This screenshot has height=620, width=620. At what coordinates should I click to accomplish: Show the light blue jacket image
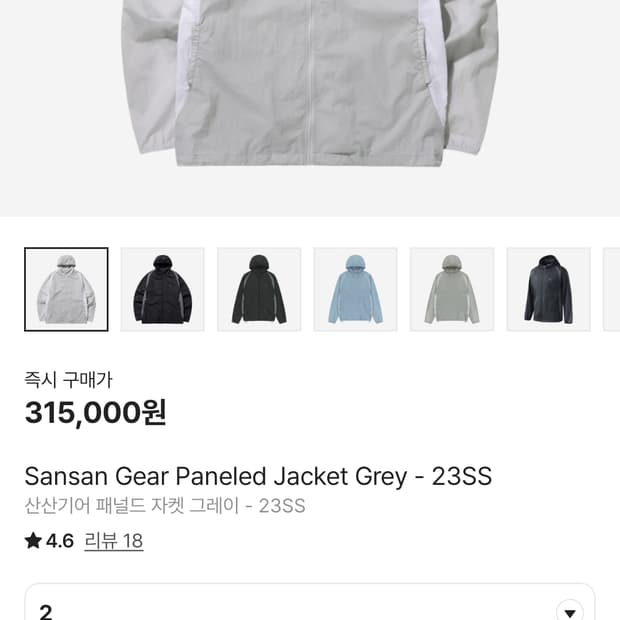click(355, 289)
